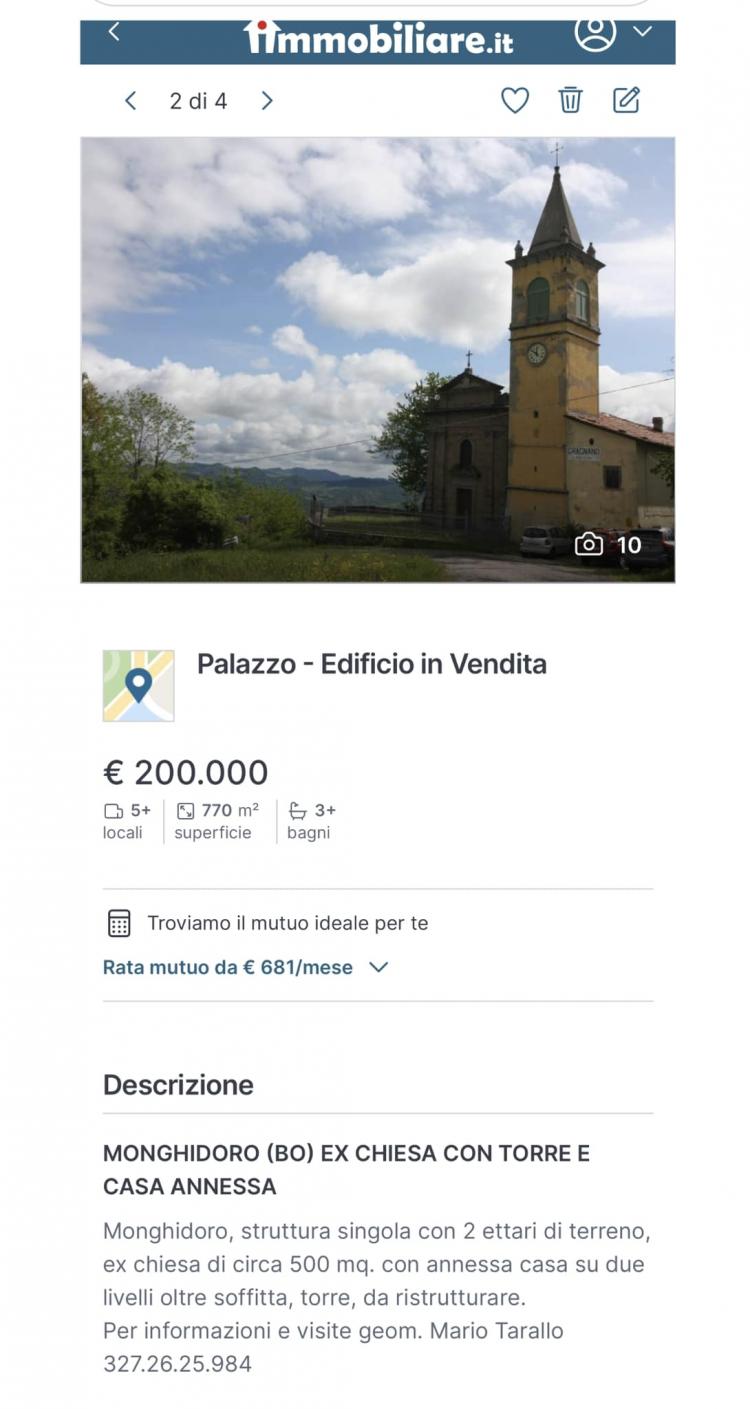750x1409 pixels.
Task: Edit notes with the pencil icon
Action: click(626, 100)
